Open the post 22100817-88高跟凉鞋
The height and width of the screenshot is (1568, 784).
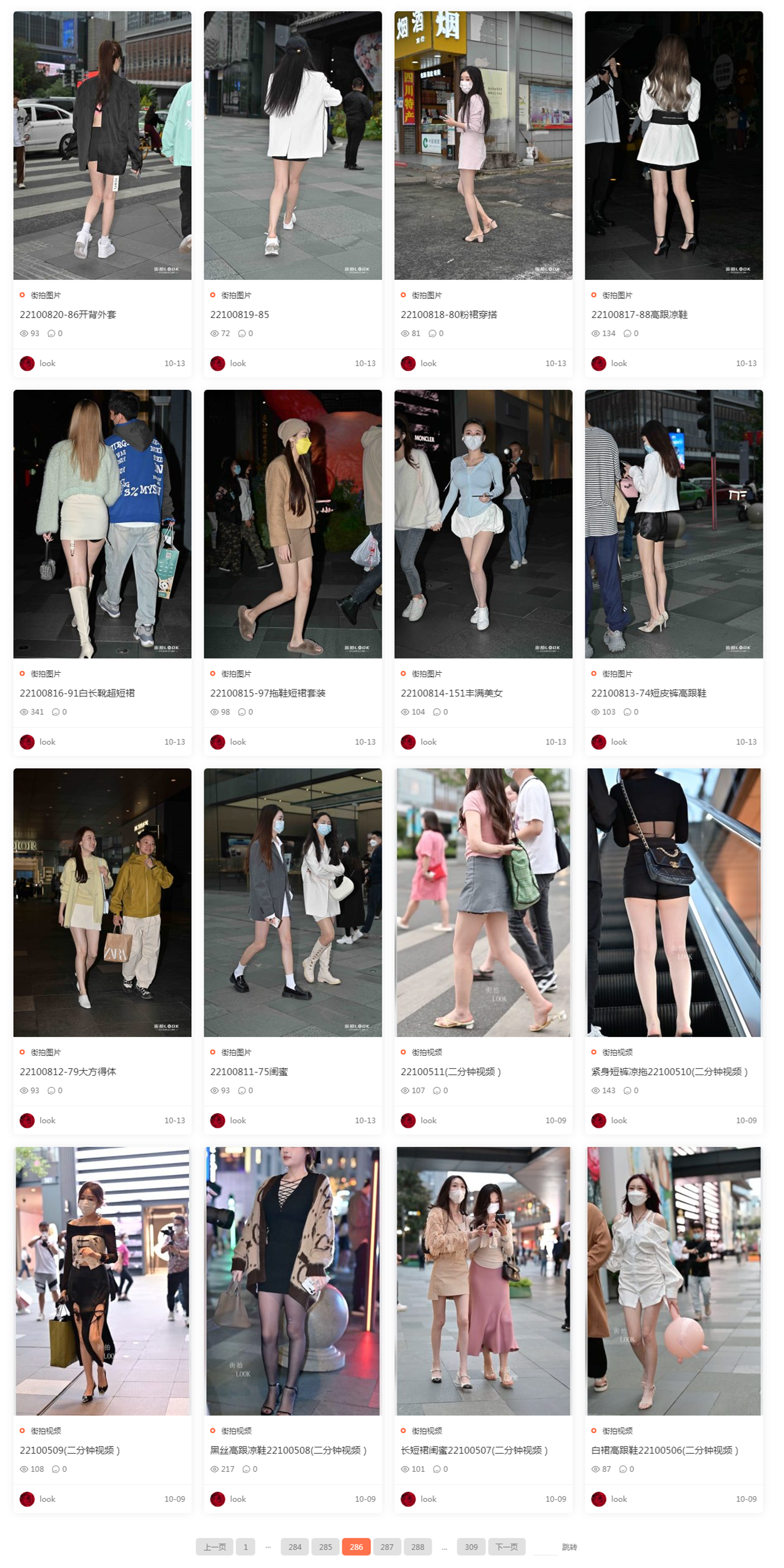coord(639,314)
